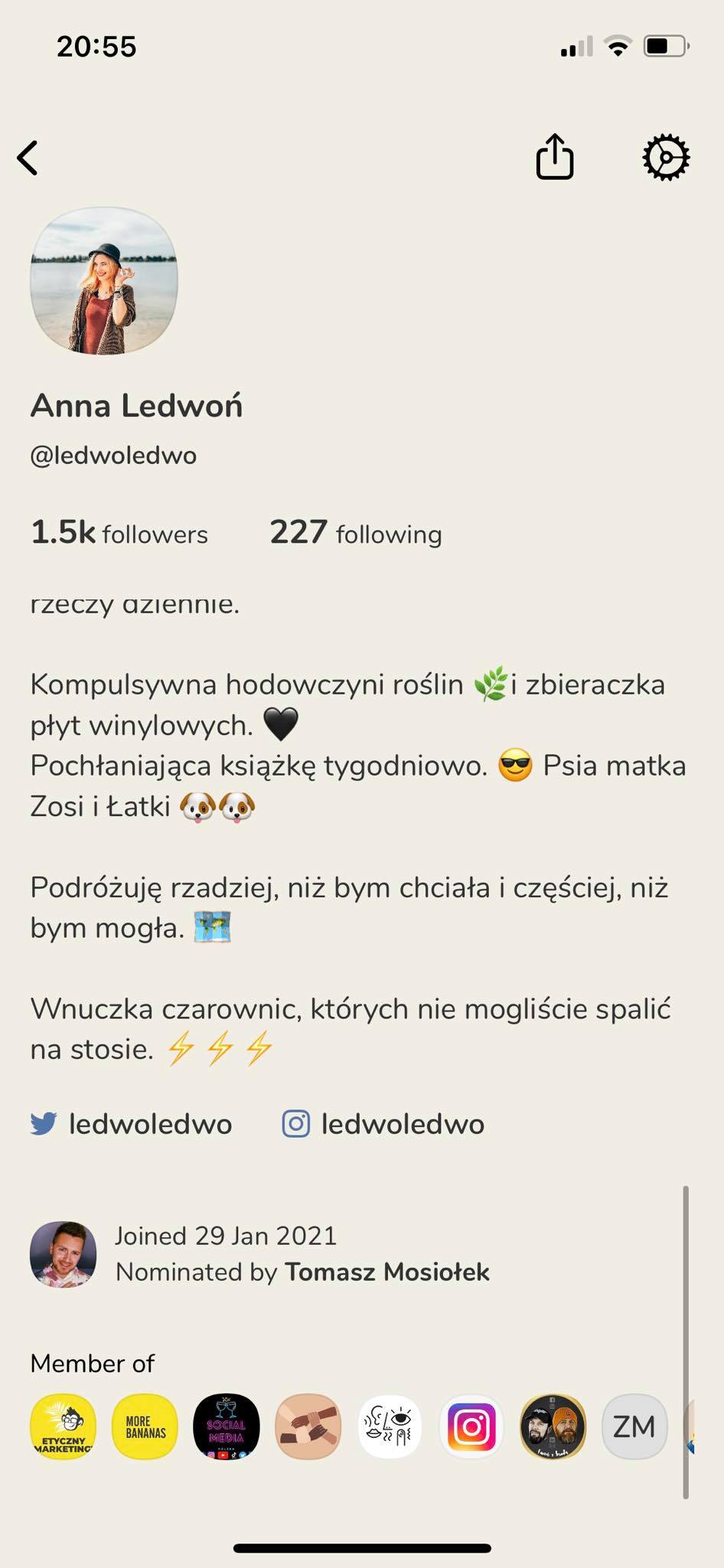724x1568 pixels.
Task: Open the club with the line-art faces icon
Action: click(x=390, y=1426)
